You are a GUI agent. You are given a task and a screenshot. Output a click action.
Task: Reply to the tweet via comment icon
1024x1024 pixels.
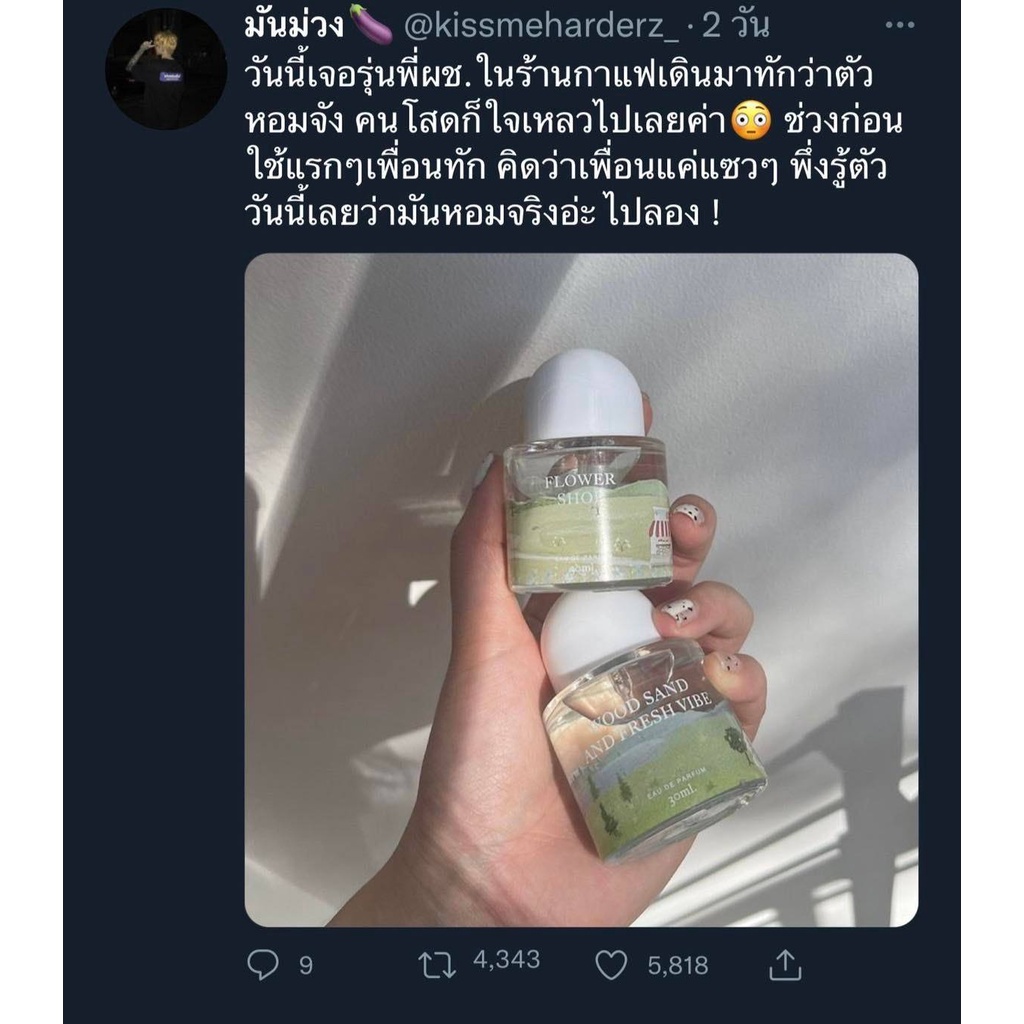click(263, 965)
